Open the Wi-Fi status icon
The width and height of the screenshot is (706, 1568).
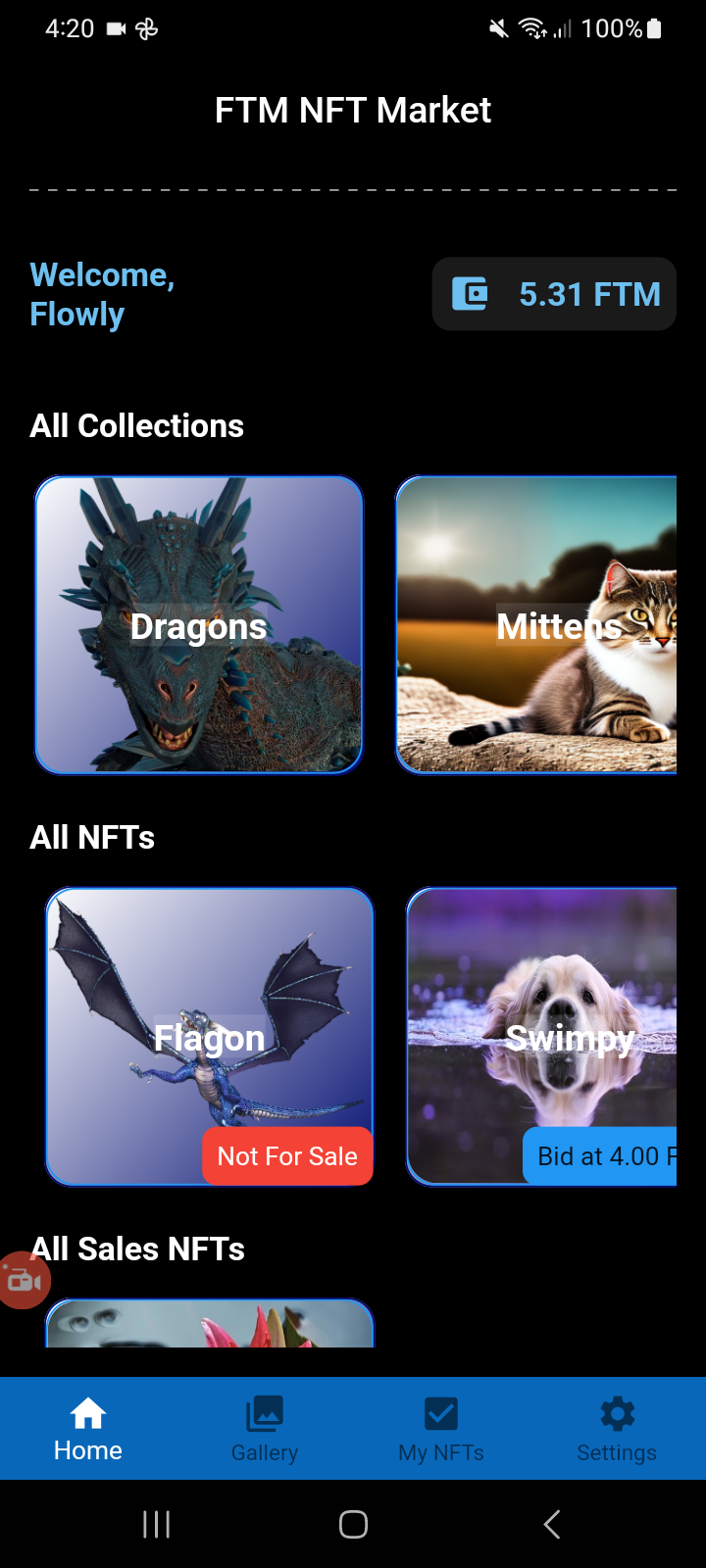click(x=532, y=28)
